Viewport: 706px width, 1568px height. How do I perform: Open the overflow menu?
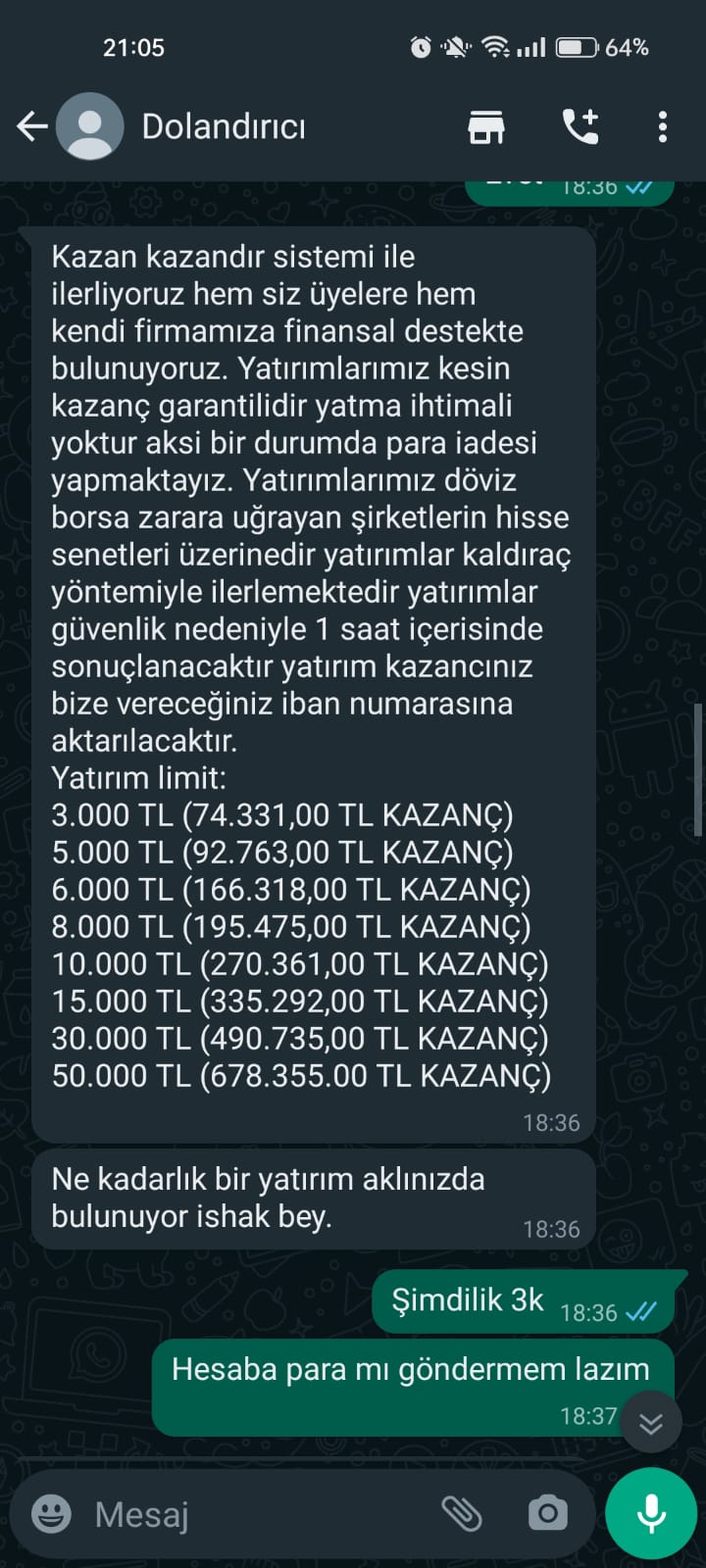(663, 126)
